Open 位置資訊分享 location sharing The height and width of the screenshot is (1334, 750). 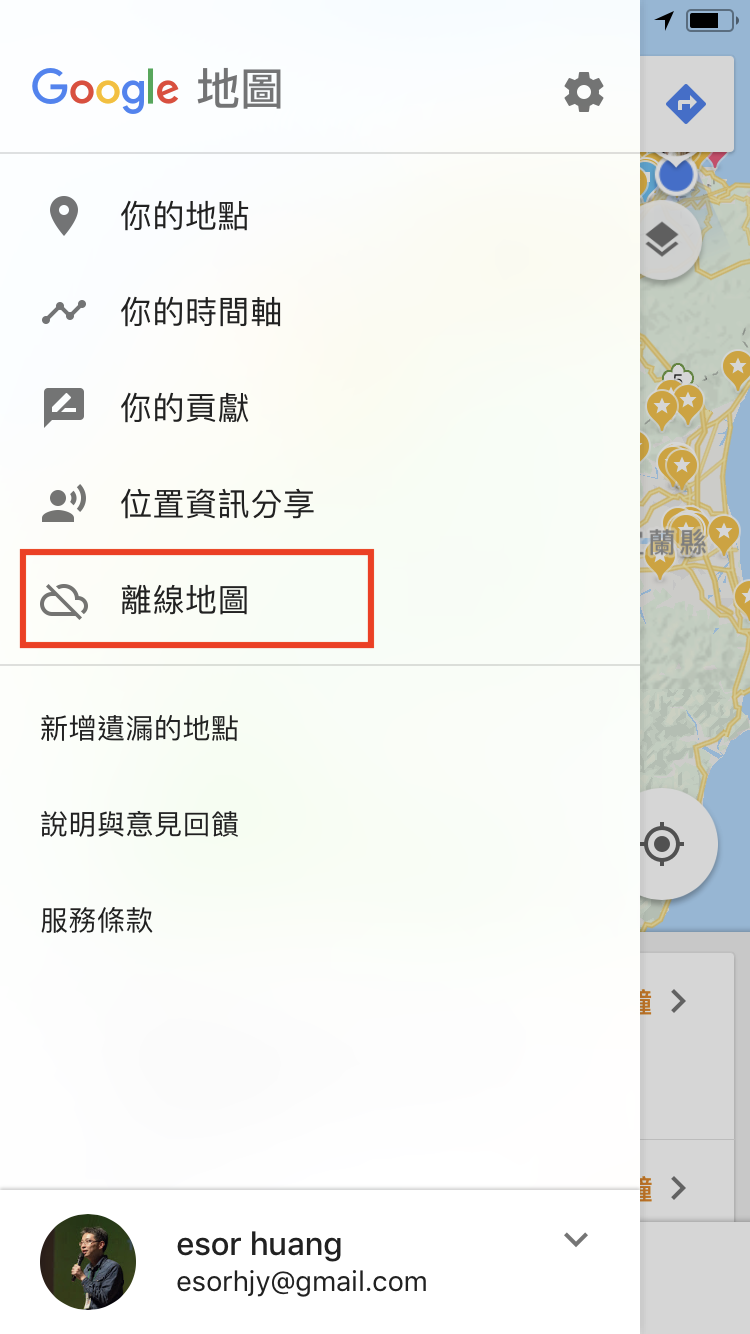pos(320,504)
